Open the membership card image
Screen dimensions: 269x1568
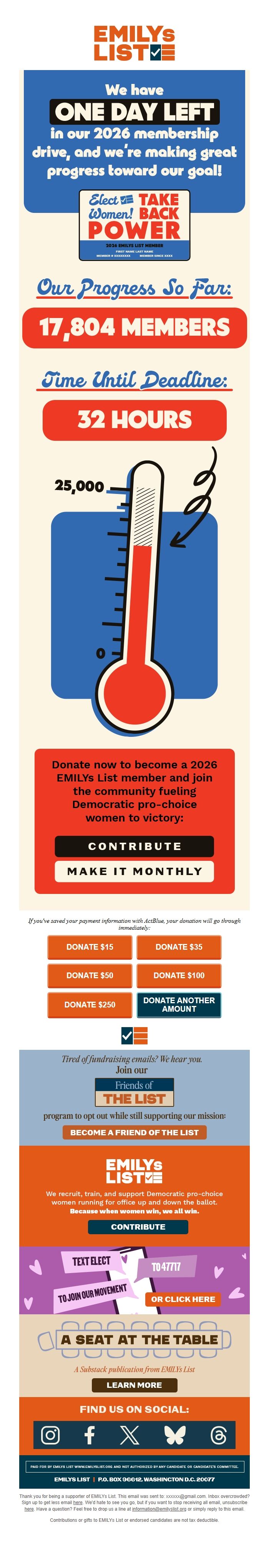click(134, 225)
